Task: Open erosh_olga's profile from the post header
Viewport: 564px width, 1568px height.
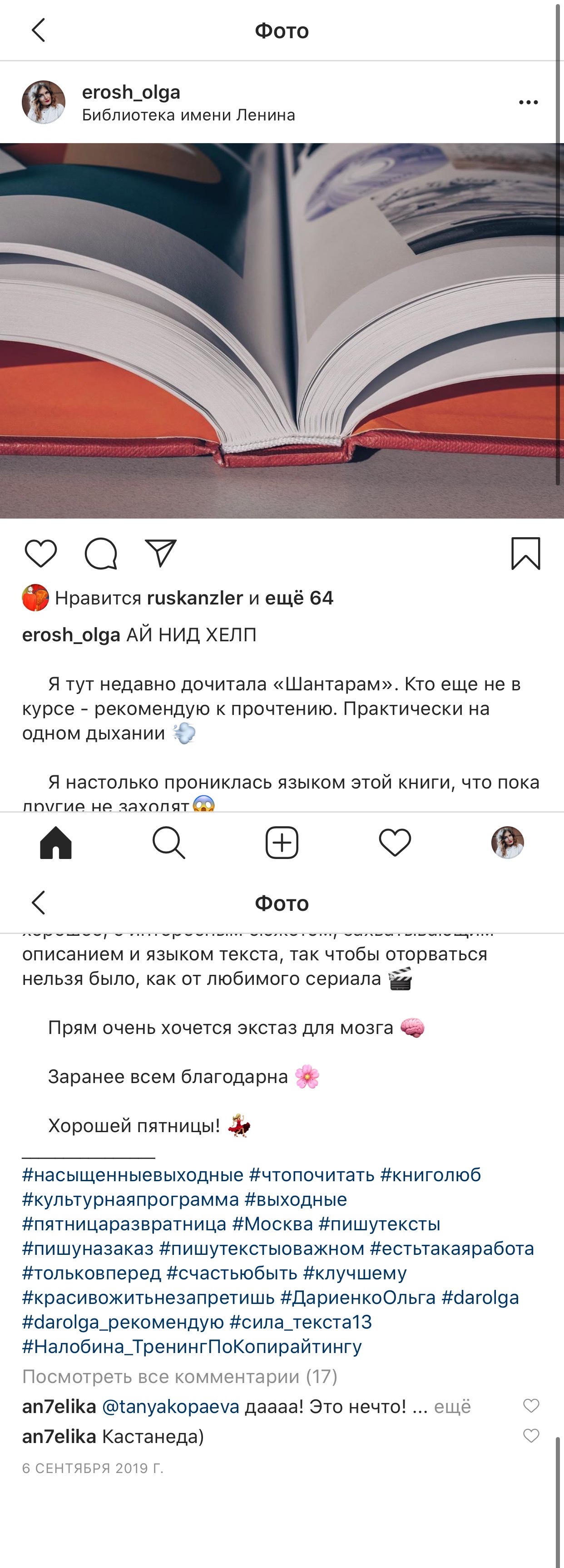Action: [131, 92]
